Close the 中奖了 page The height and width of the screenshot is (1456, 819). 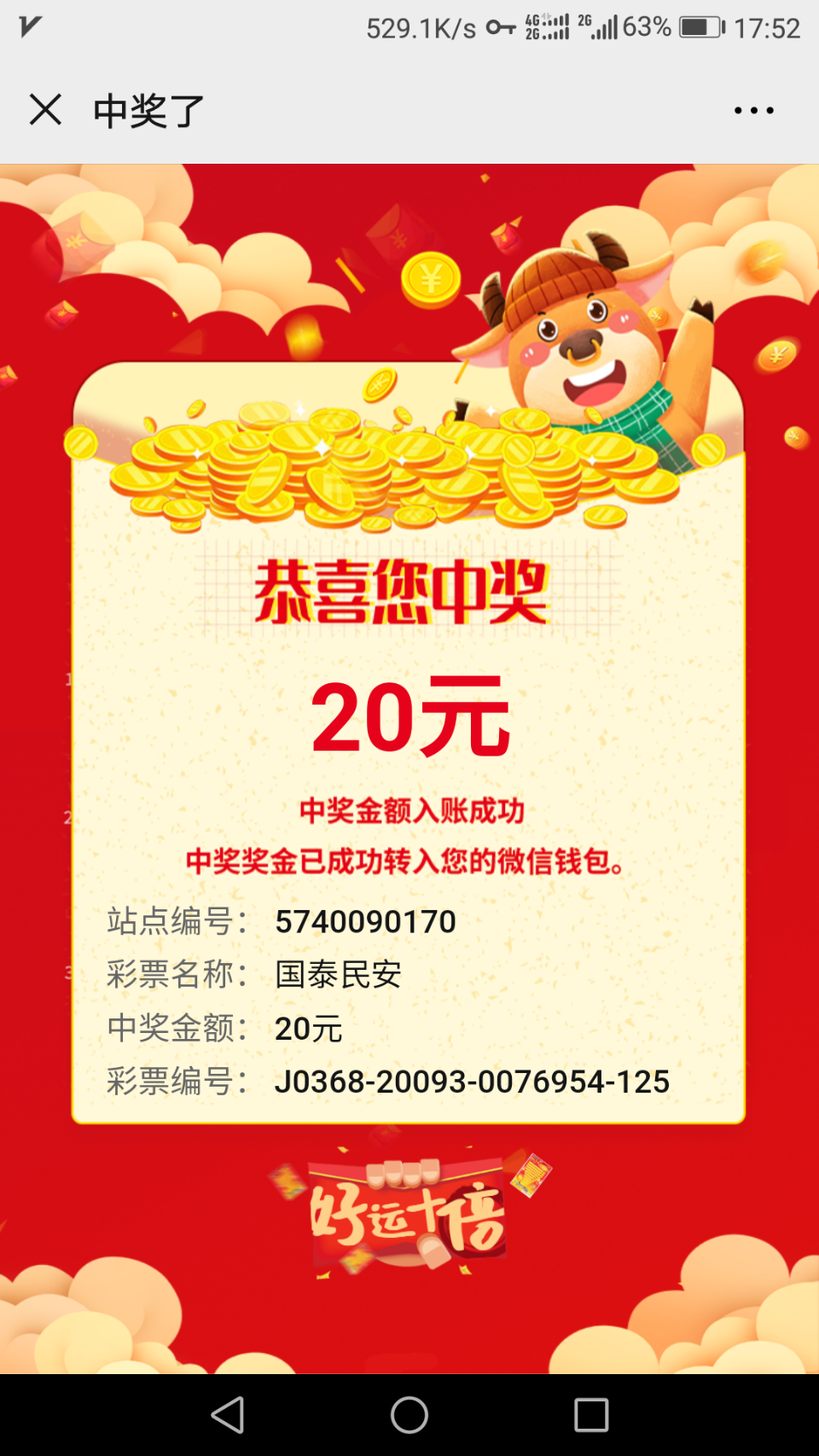point(45,110)
